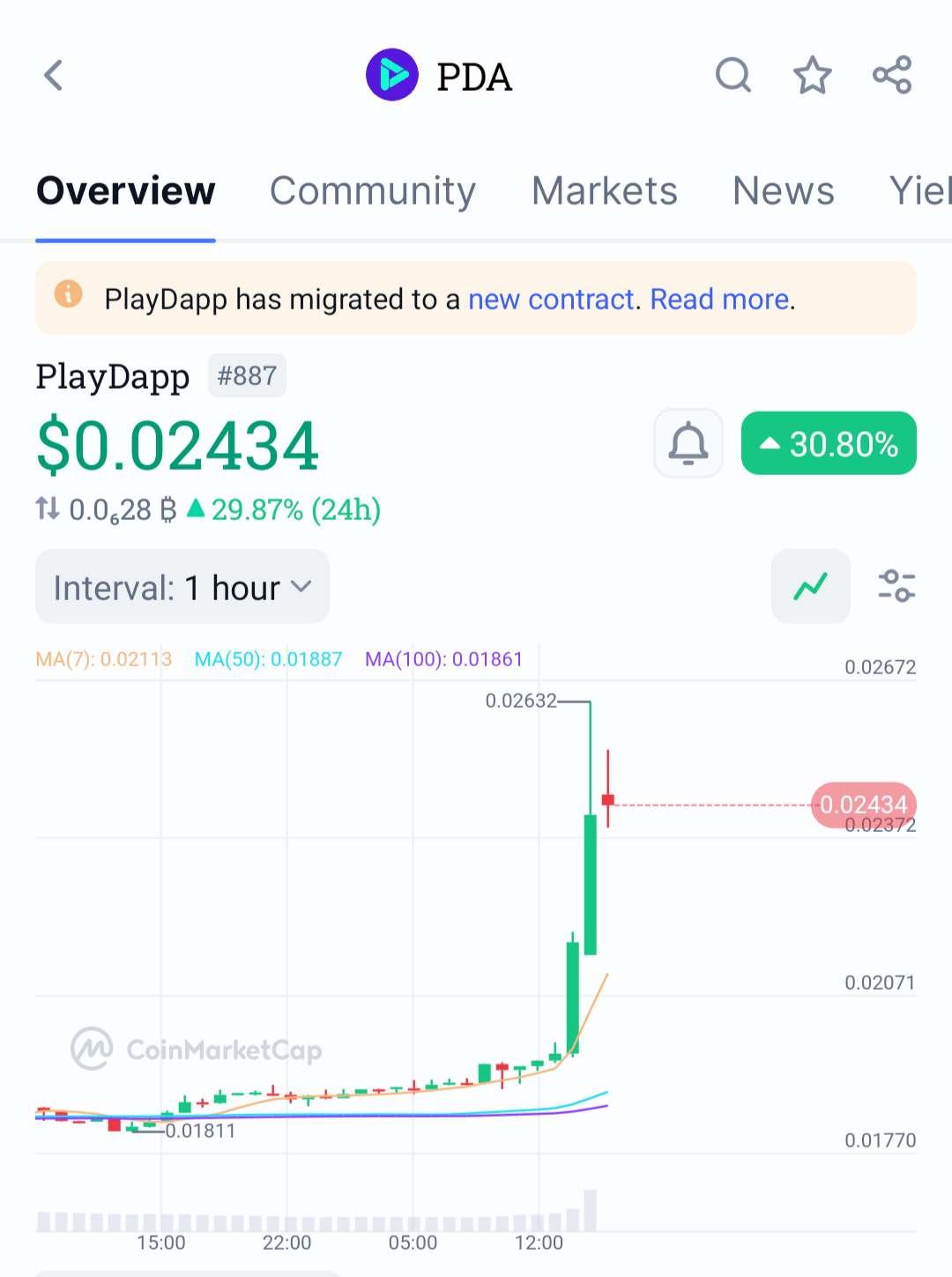
Task: Switch to the Community tab
Action: pos(372,191)
